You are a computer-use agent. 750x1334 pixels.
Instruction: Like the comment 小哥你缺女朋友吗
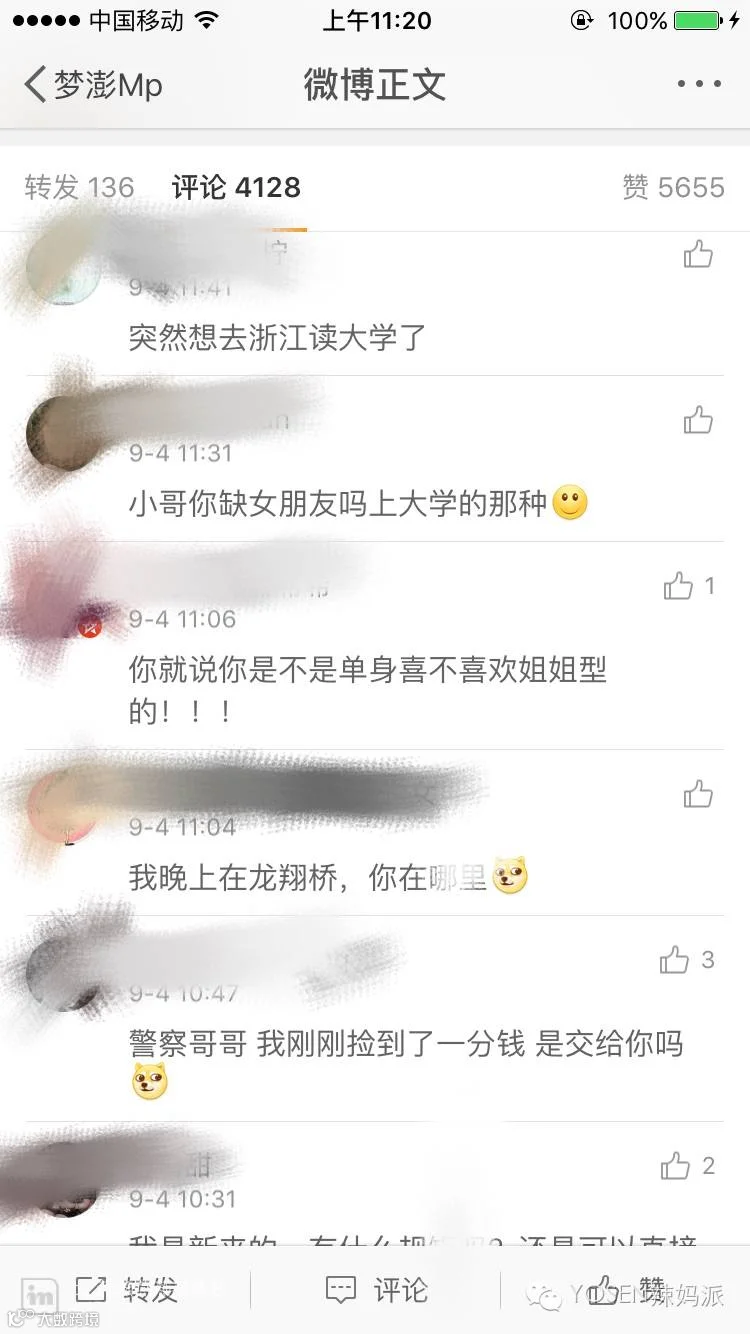[x=698, y=420]
